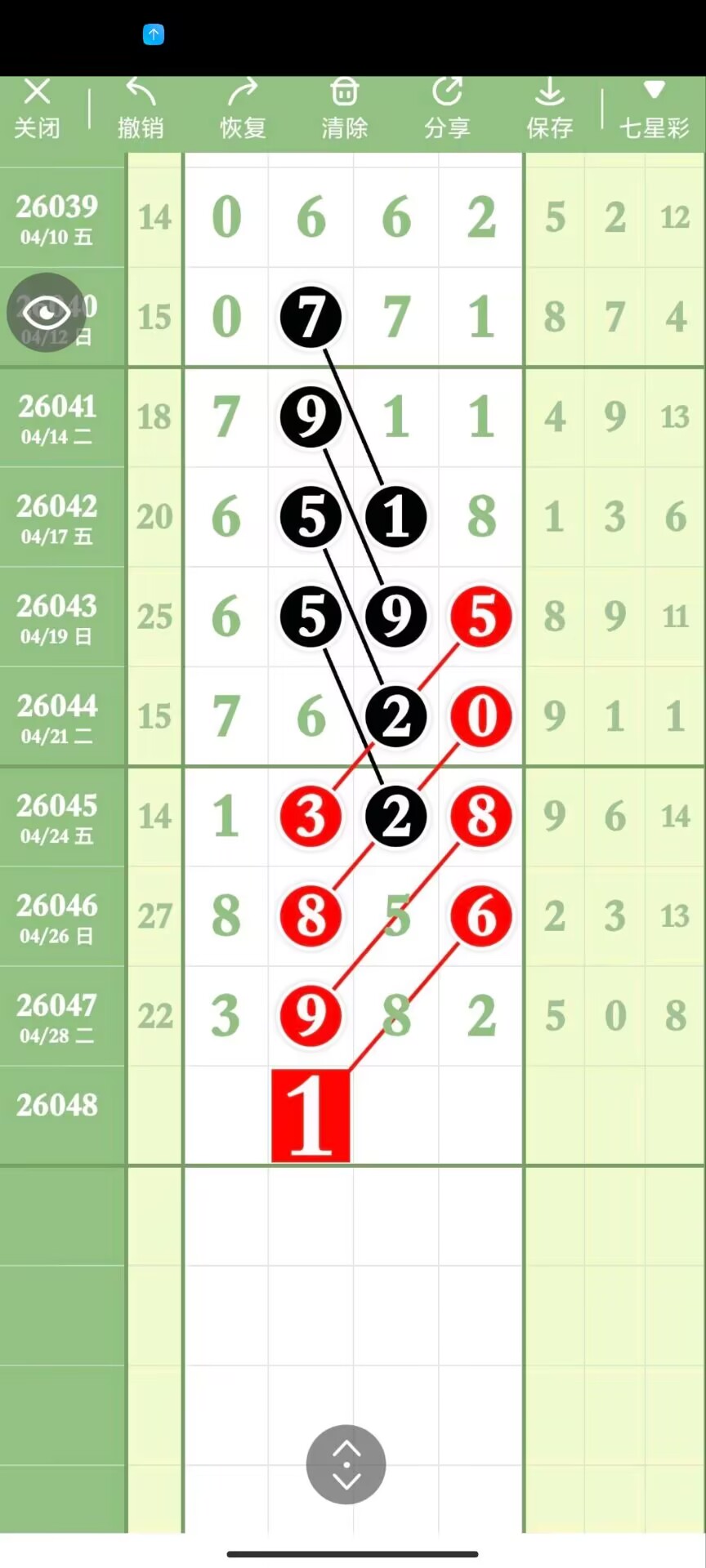The image size is (706, 1568).
Task: Tap the floating up-down arrows button
Action: point(346,1464)
